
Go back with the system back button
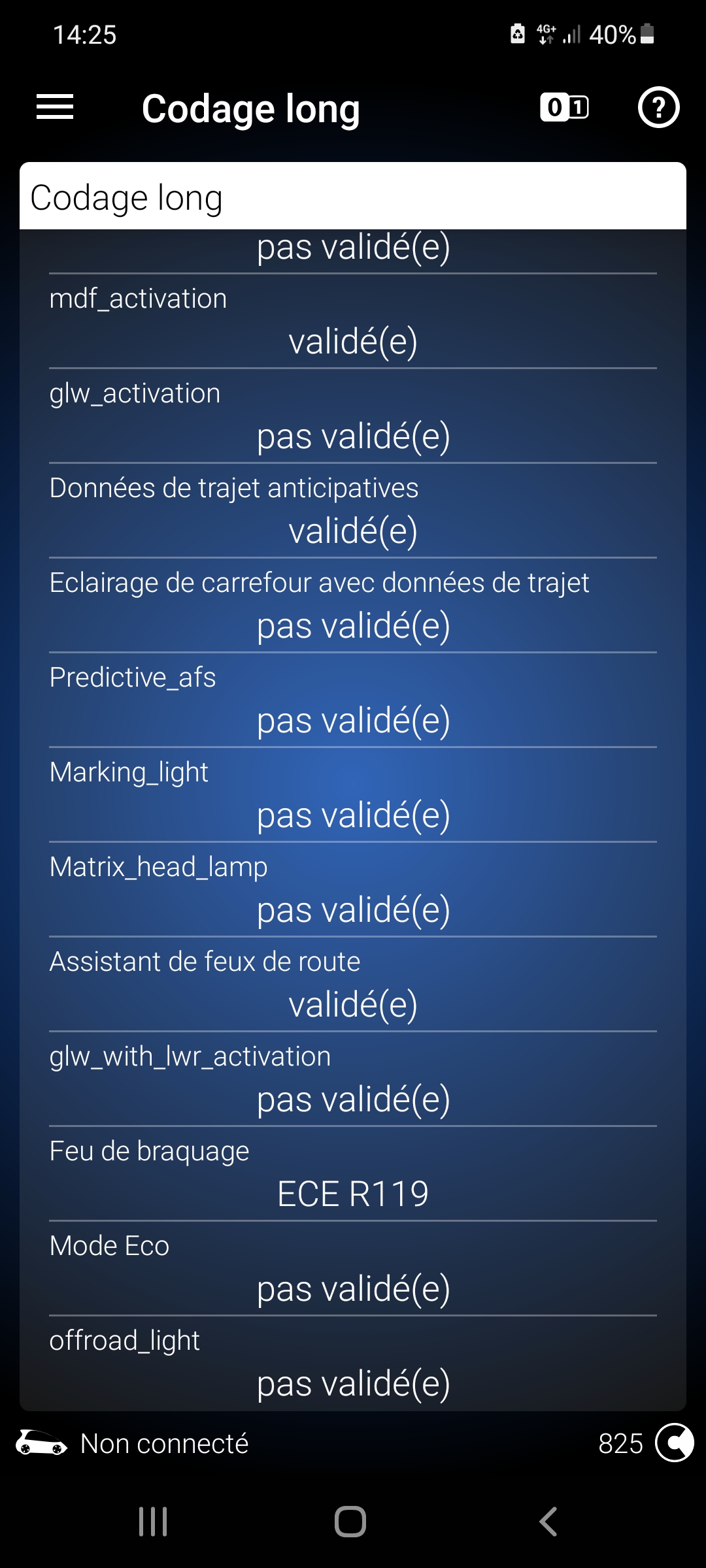click(x=548, y=1522)
